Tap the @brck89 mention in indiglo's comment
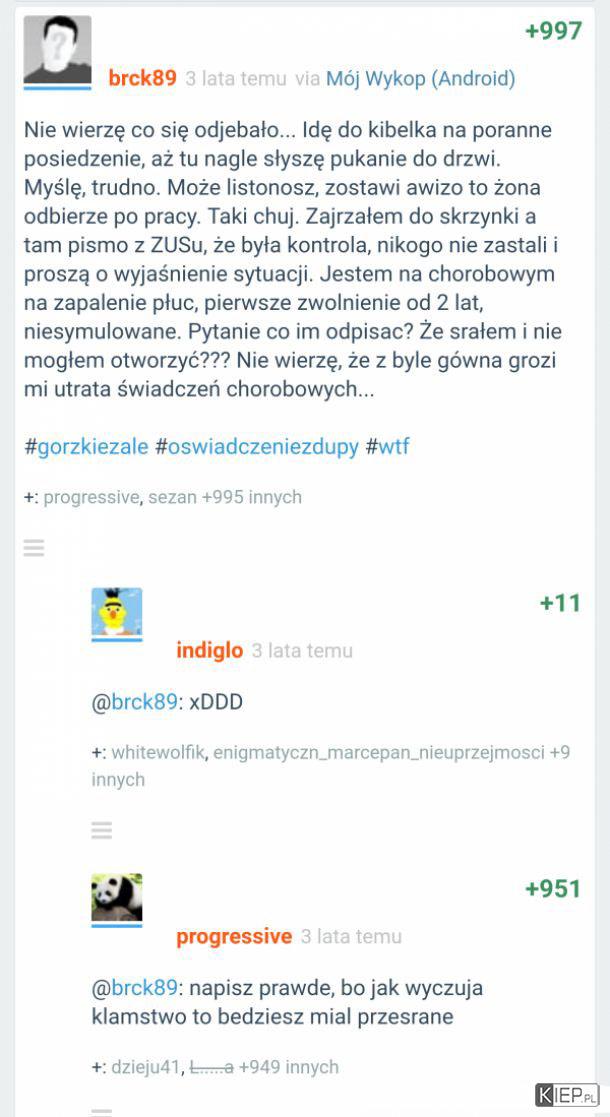 pyautogui.click(x=134, y=702)
